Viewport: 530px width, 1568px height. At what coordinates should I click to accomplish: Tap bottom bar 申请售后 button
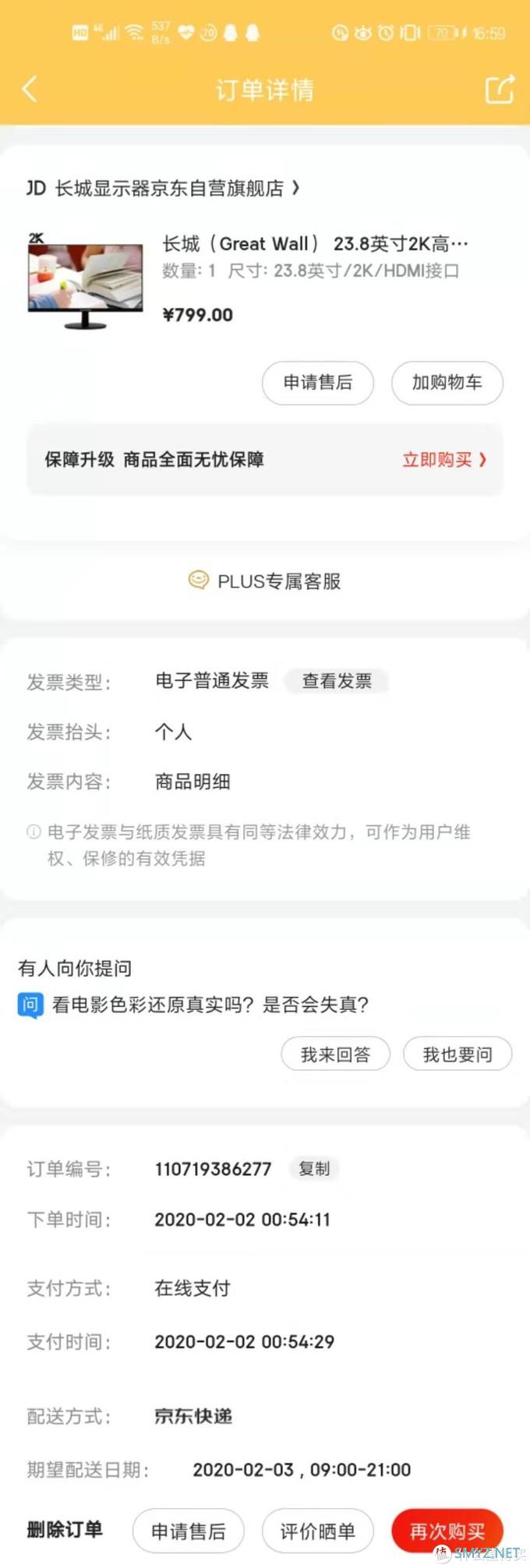tap(189, 1531)
